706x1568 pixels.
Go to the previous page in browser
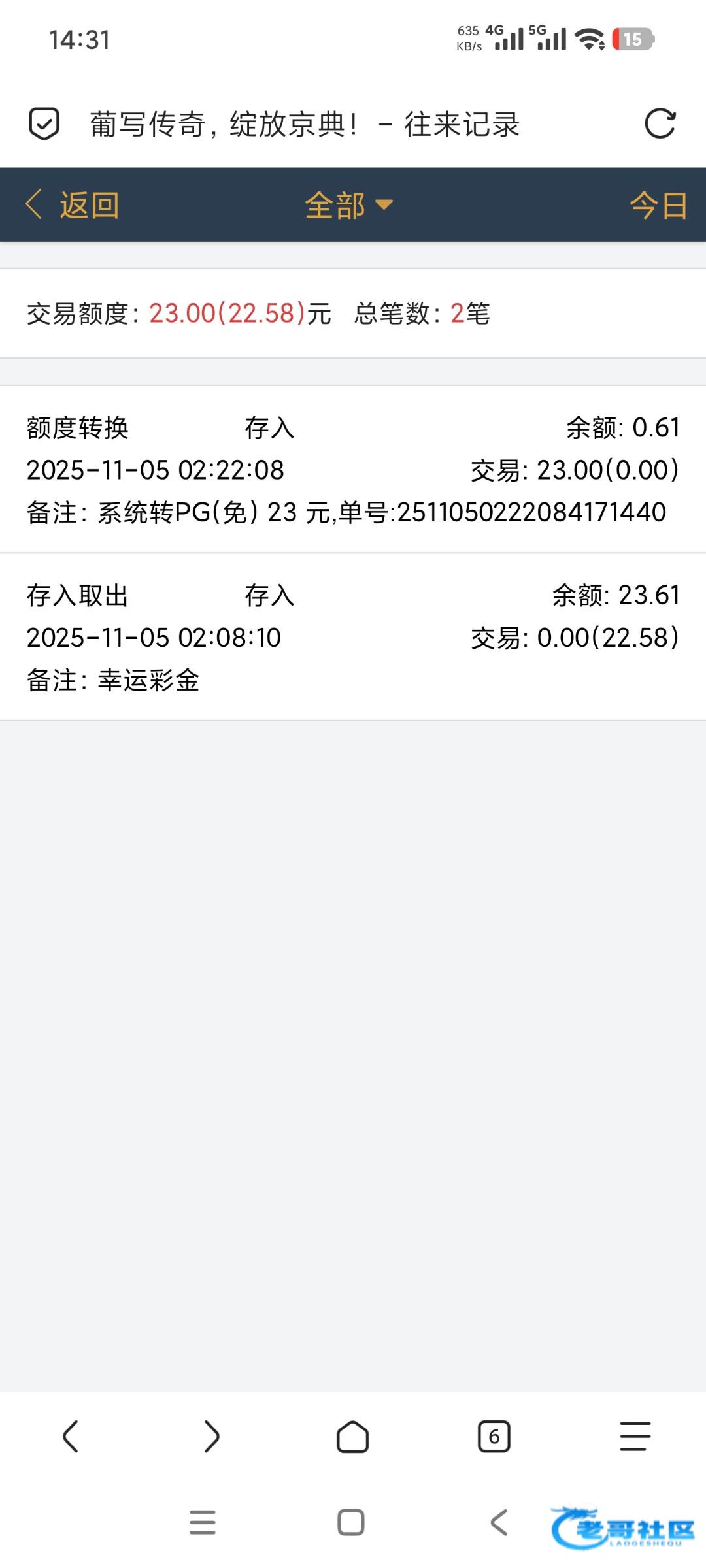[x=71, y=1437]
